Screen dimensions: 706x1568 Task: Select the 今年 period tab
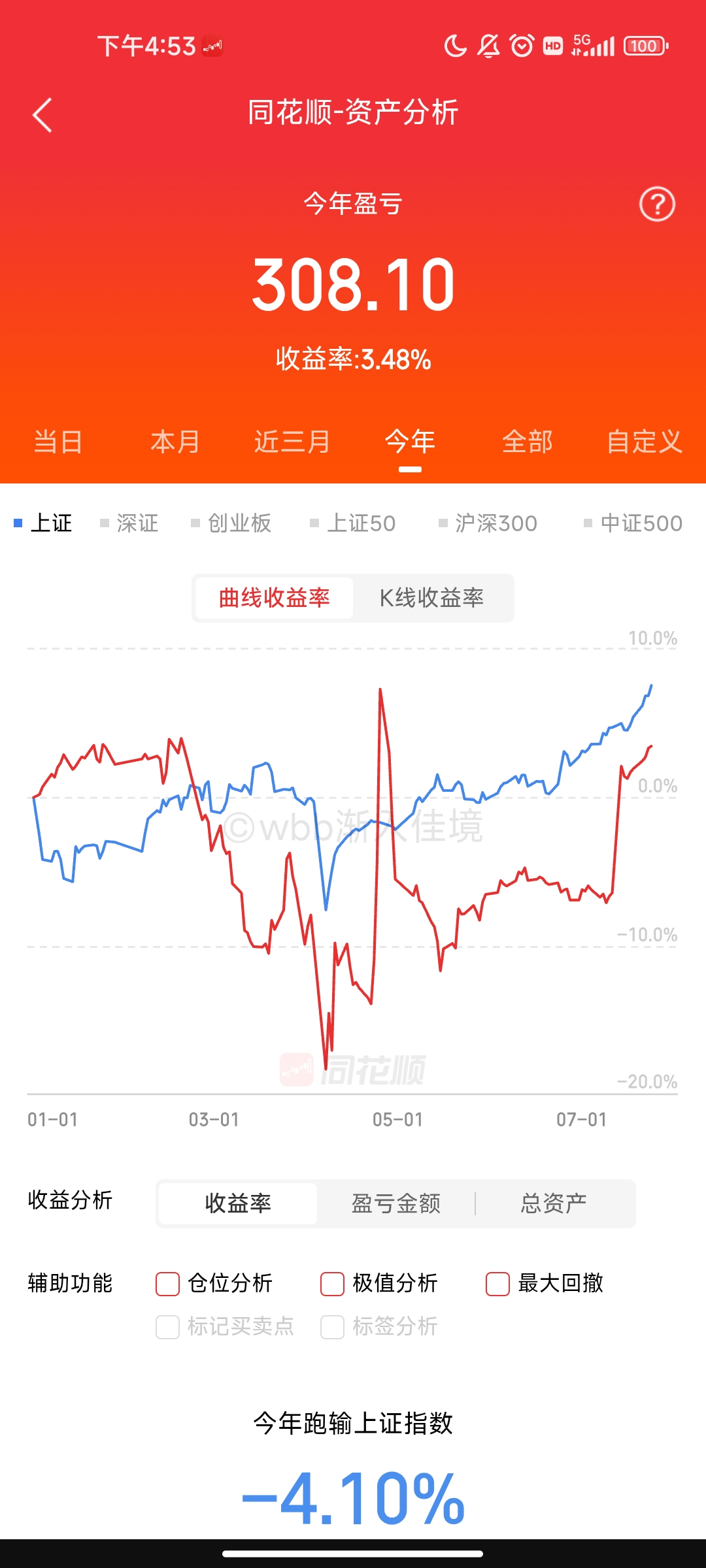tap(410, 442)
